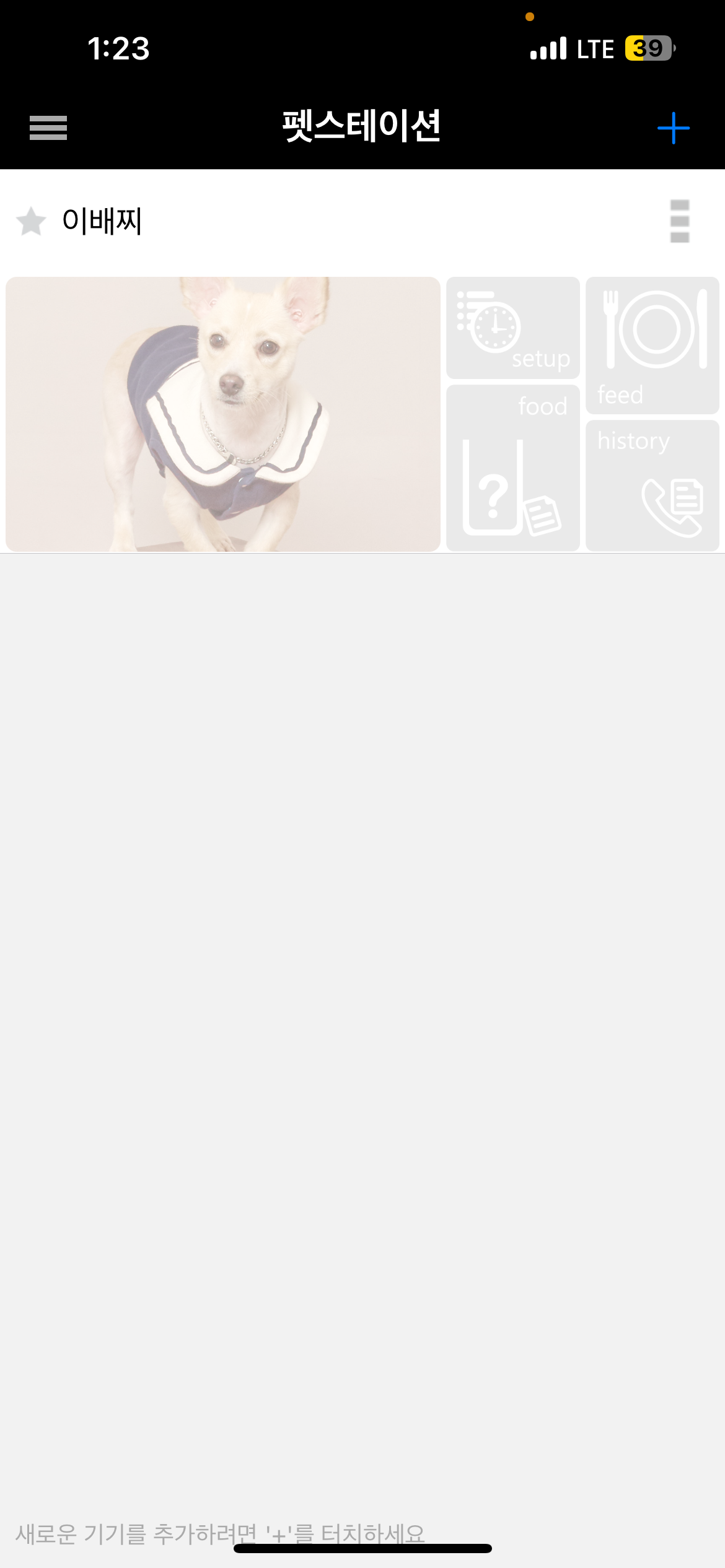Viewport: 725px width, 1568px height.
Task: Open the hamburger drawer menu
Action: (48, 128)
